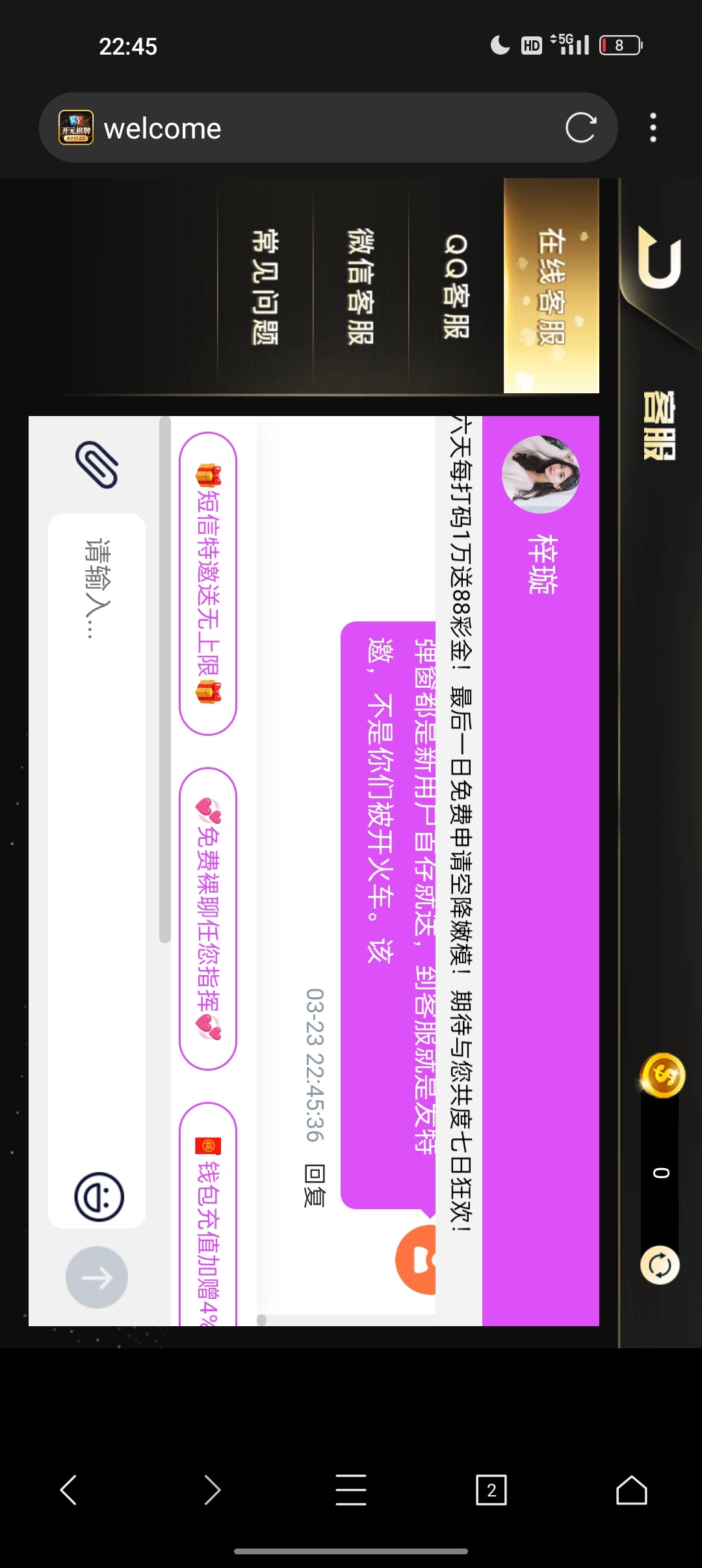This screenshot has width=702, height=1568.
Task: Reply to the message via 回复
Action: tap(315, 1186)
